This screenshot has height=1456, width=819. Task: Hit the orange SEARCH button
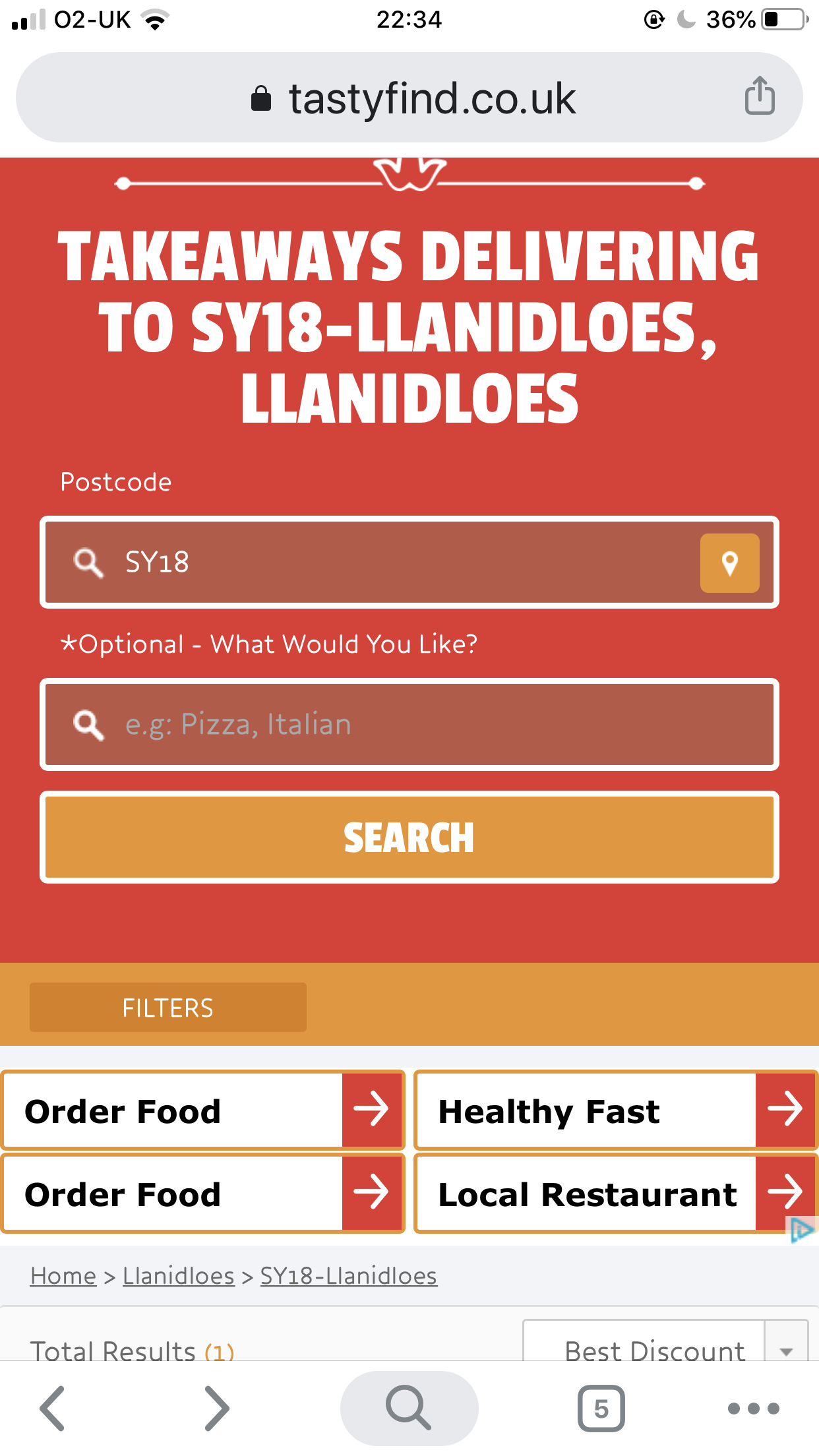click(x=409, y=837)
